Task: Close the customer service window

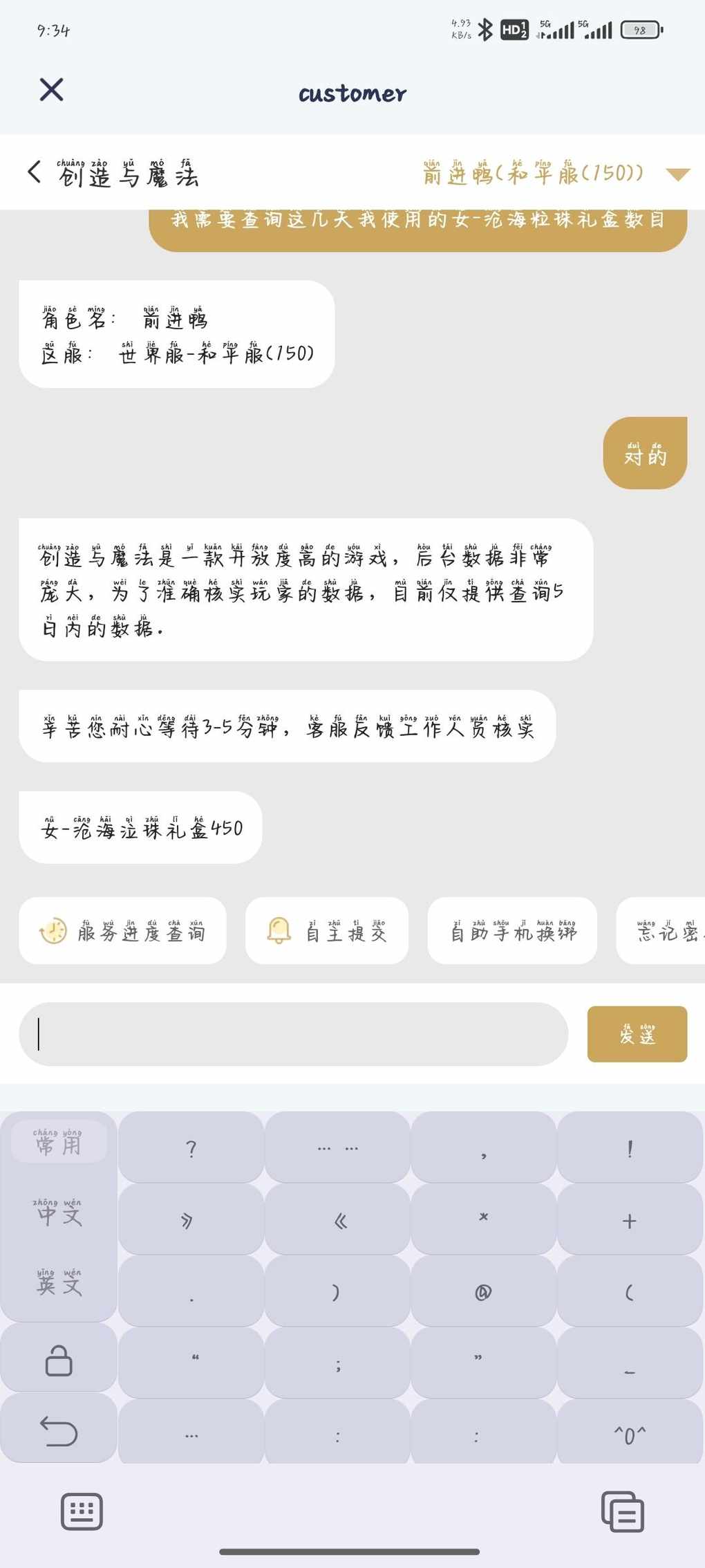Action: 52,90
